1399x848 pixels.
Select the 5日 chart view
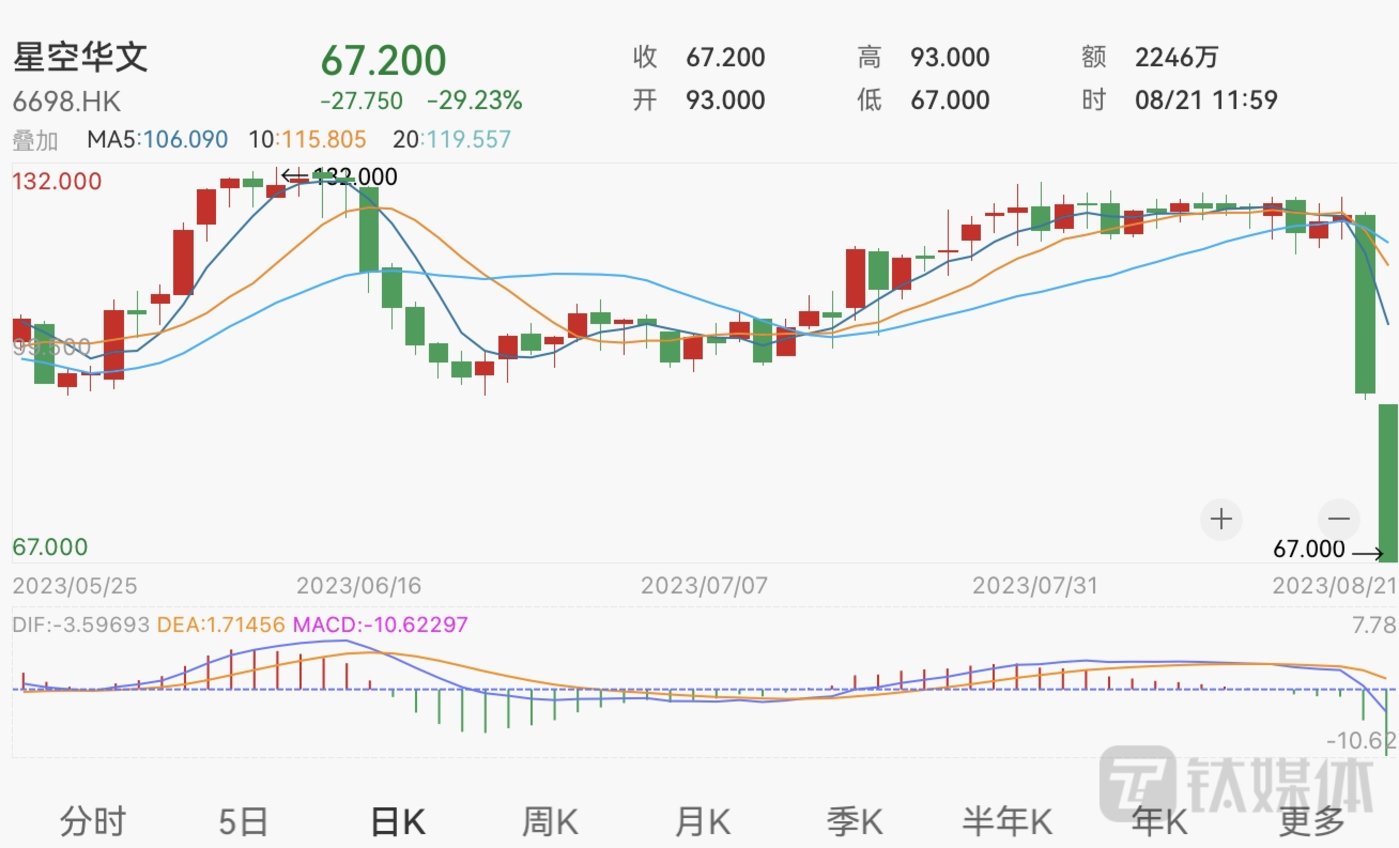click(243, 822)
